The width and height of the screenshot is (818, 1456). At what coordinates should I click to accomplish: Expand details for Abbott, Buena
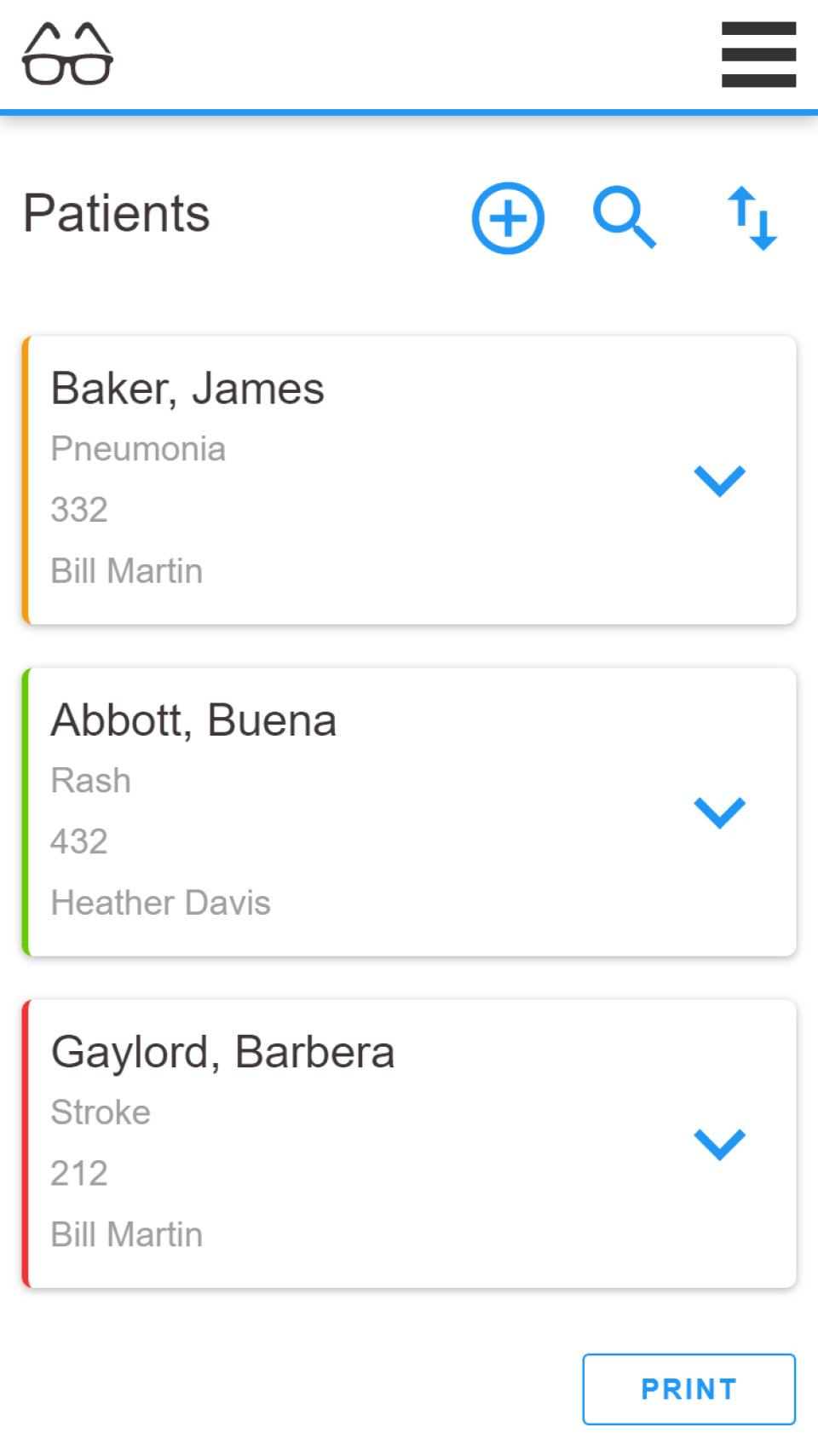point(720,812)
